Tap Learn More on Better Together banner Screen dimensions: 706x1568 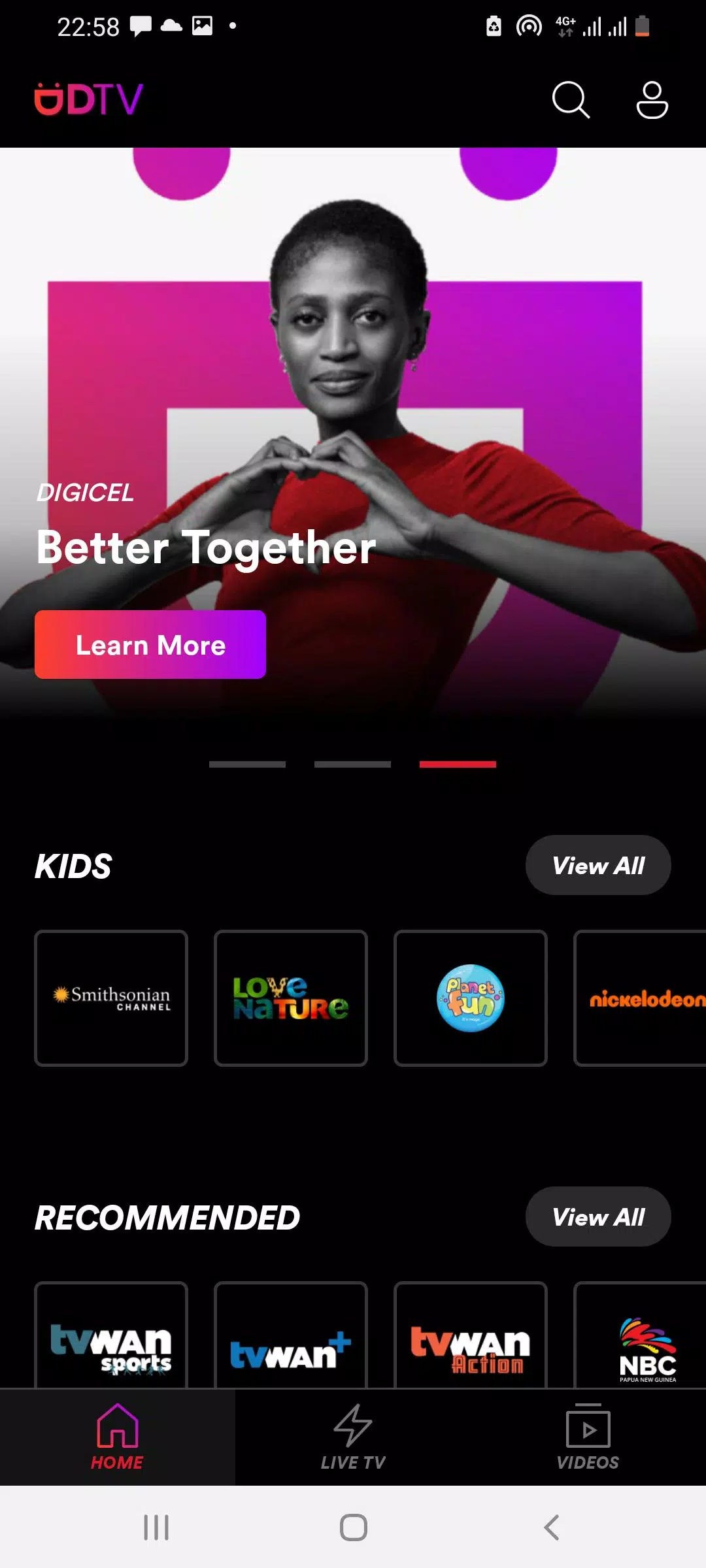point(150,645)
